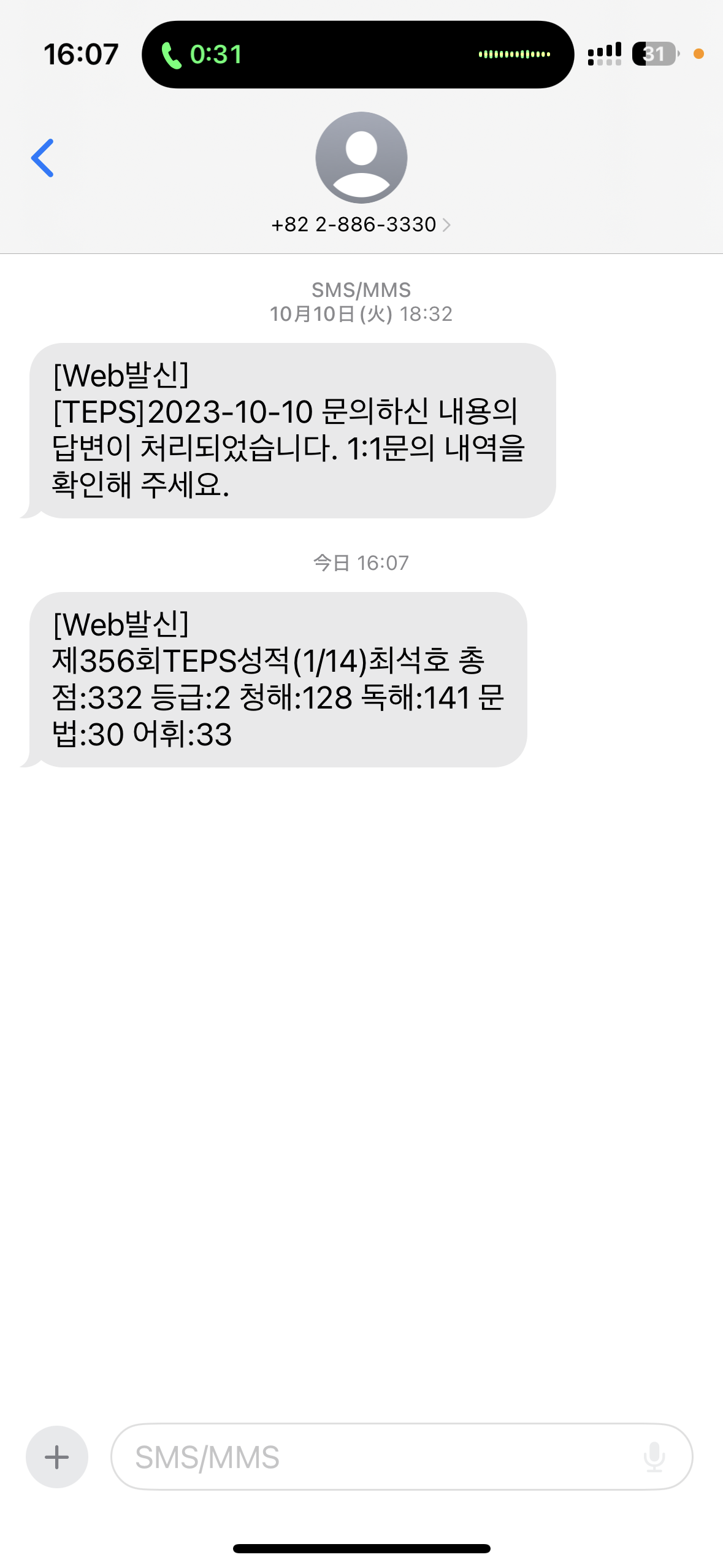Return to the ongoing call timer
723x1568 pixels.
tap(202, 55)
